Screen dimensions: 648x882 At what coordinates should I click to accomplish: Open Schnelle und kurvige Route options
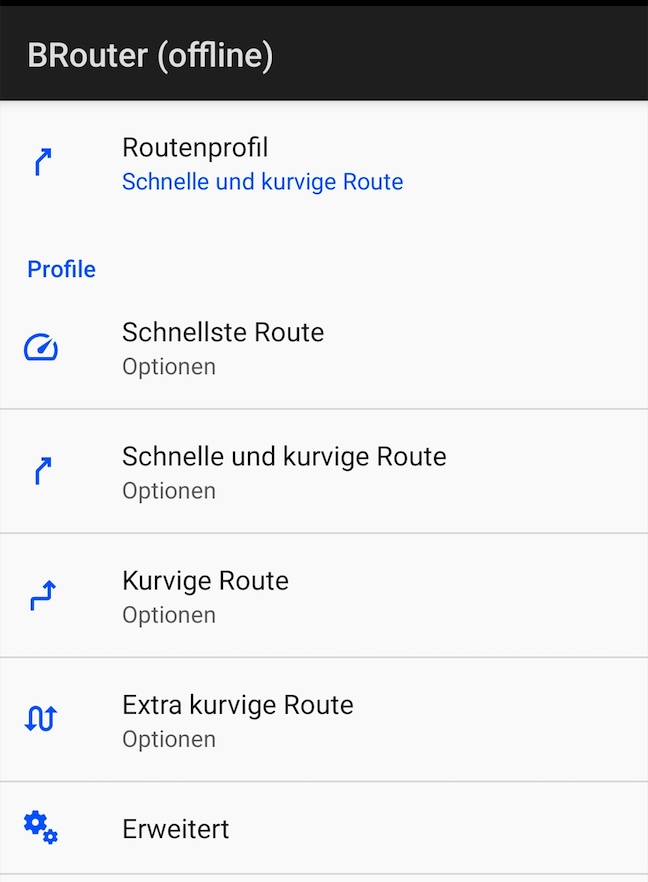coord(284,471)
